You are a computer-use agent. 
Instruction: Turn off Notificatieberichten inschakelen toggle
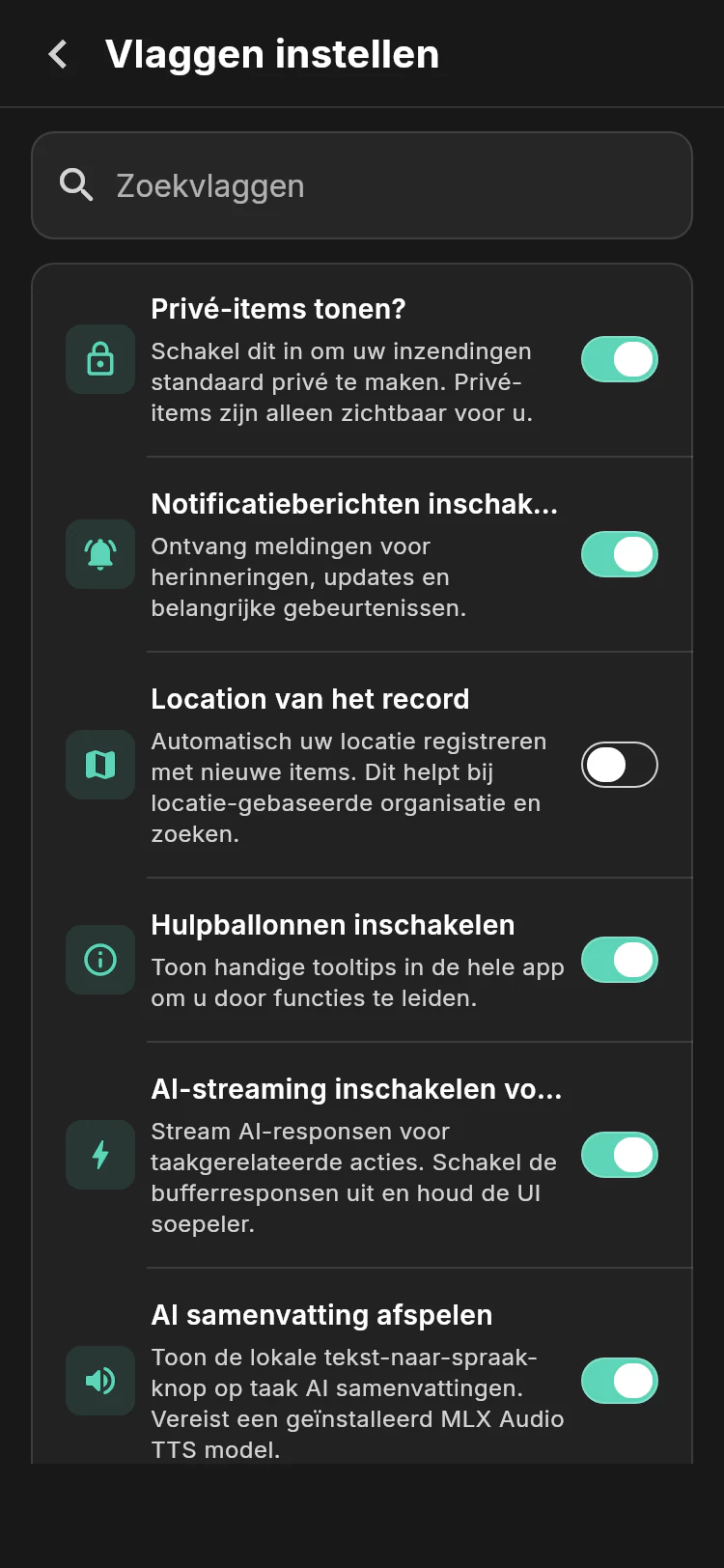[620, 554]
